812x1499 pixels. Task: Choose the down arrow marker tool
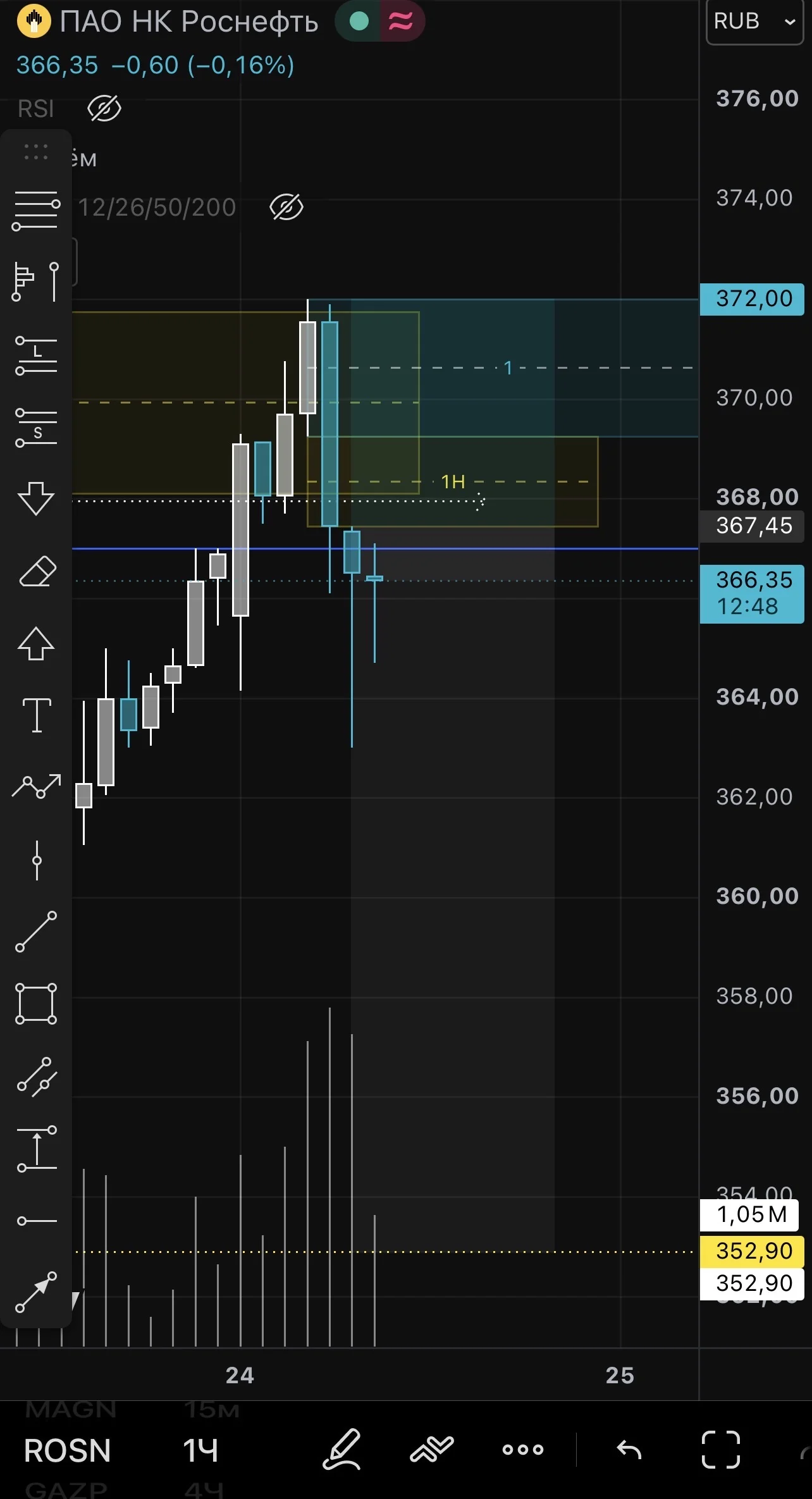pos(37,499)
